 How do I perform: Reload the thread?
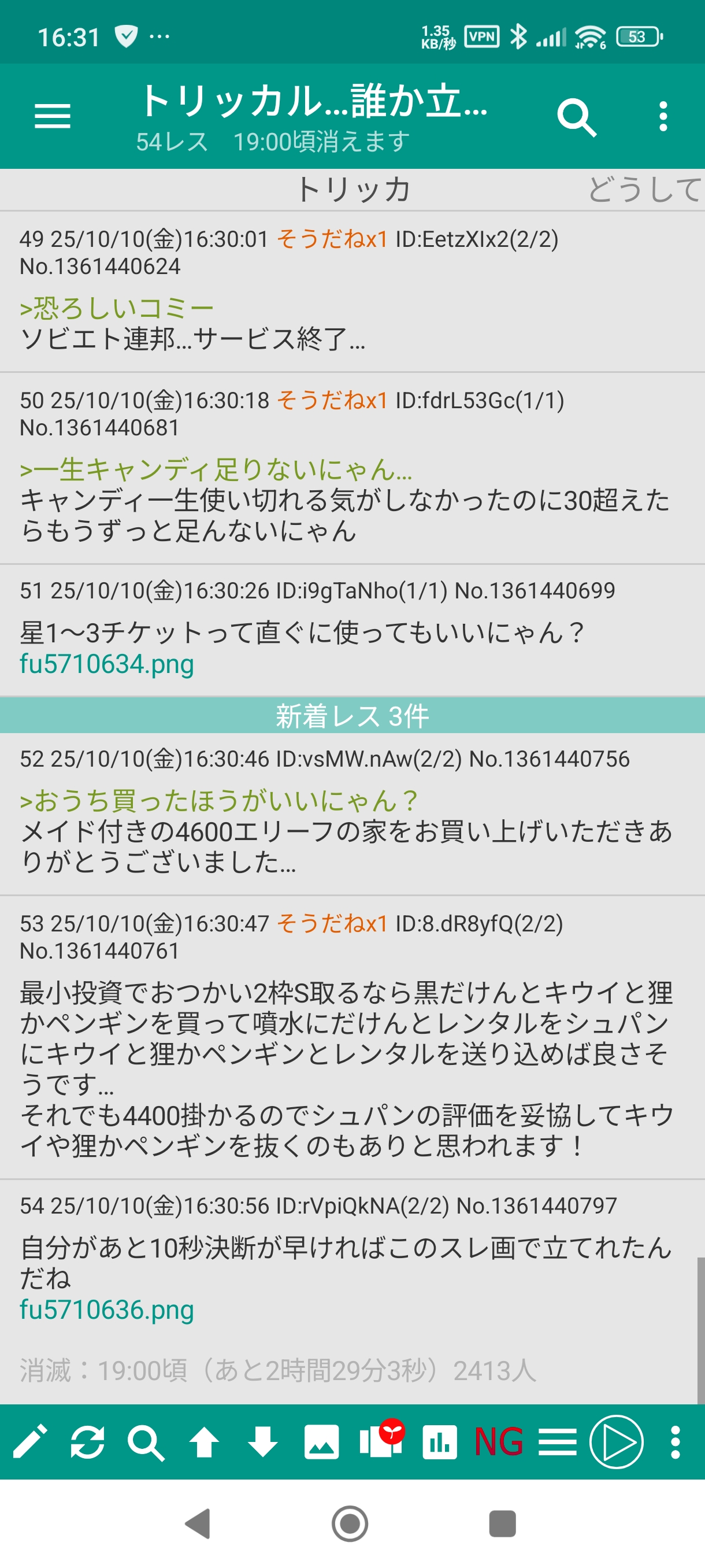(x=88, y=1441)
